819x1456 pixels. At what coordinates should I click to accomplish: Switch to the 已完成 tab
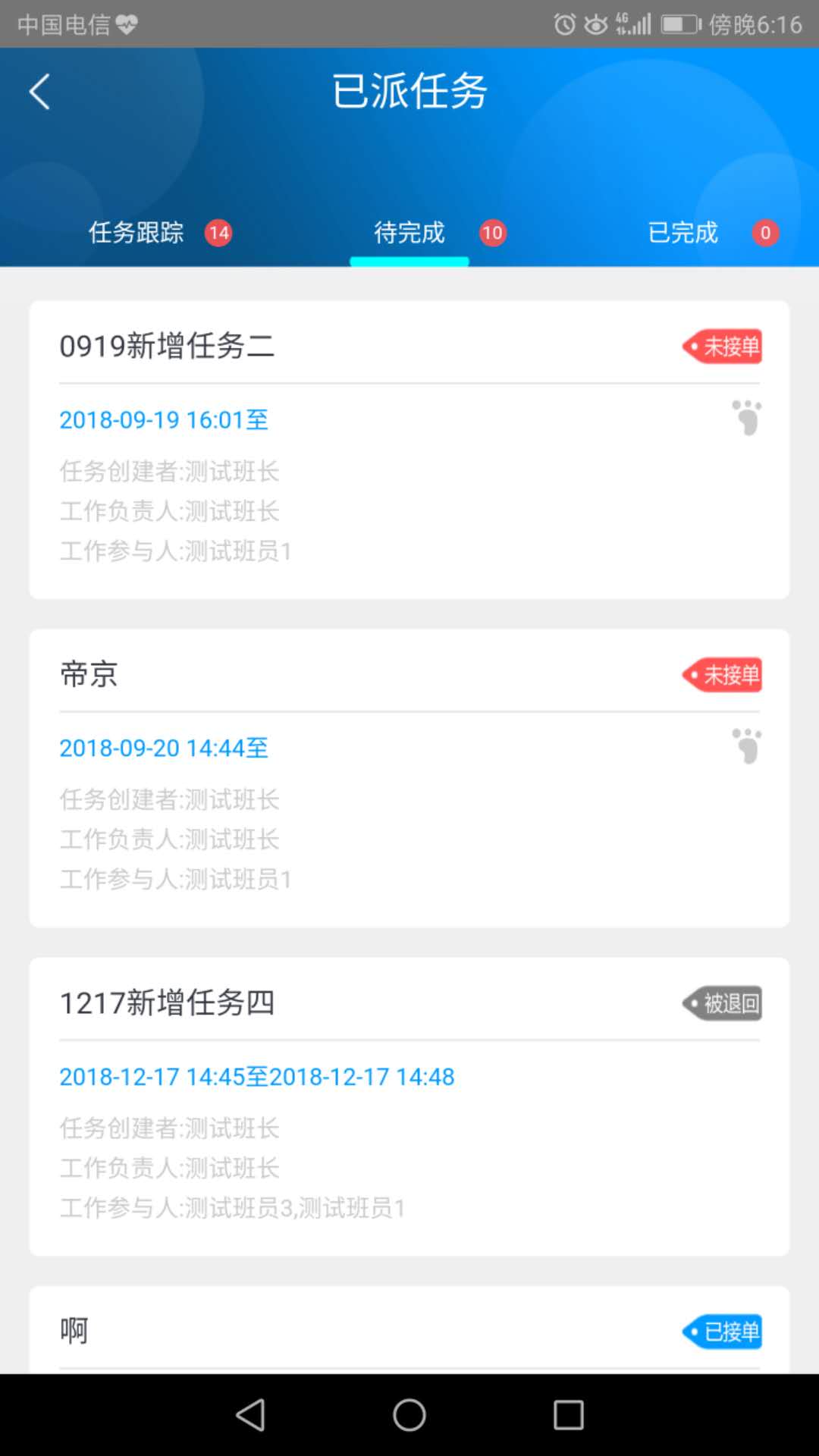(x=682, y=232)
